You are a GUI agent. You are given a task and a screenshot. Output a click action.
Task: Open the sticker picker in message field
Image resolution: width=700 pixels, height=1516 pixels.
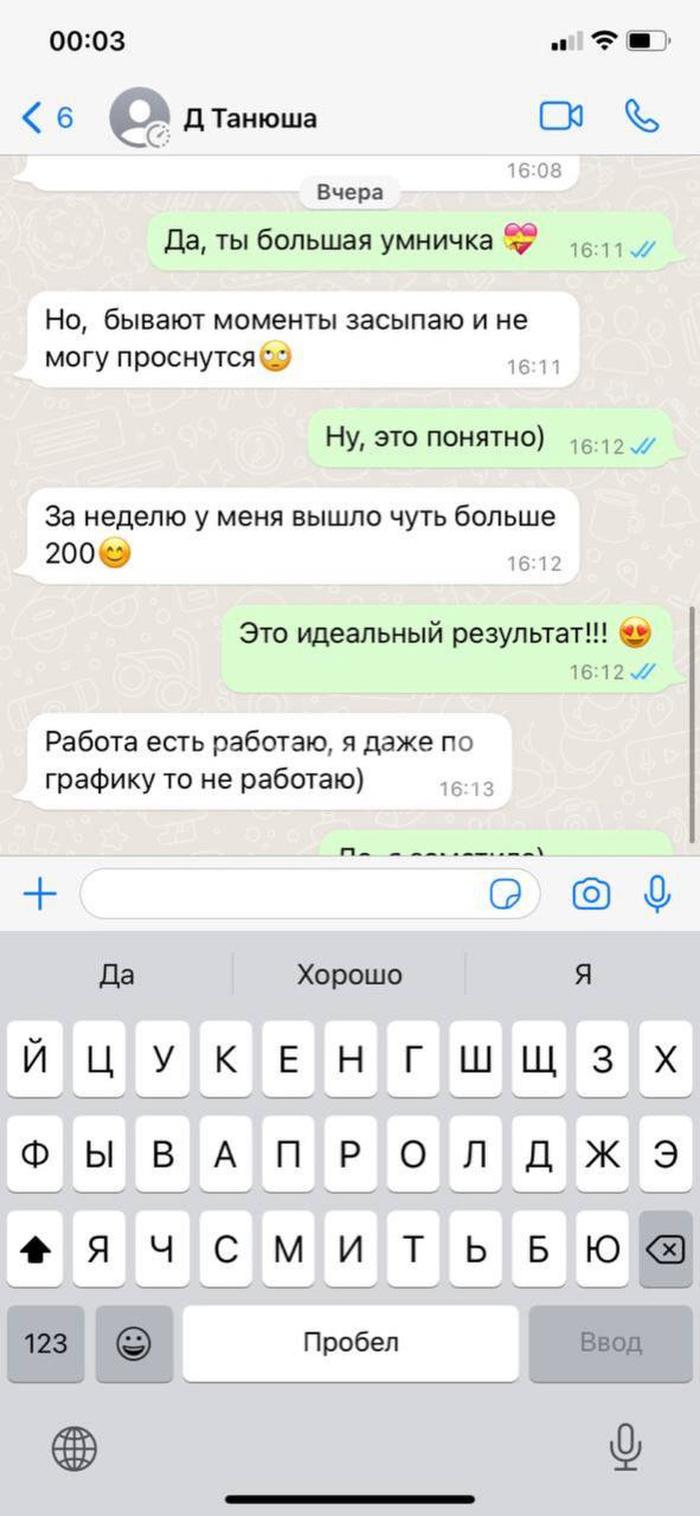click(506, 894)
